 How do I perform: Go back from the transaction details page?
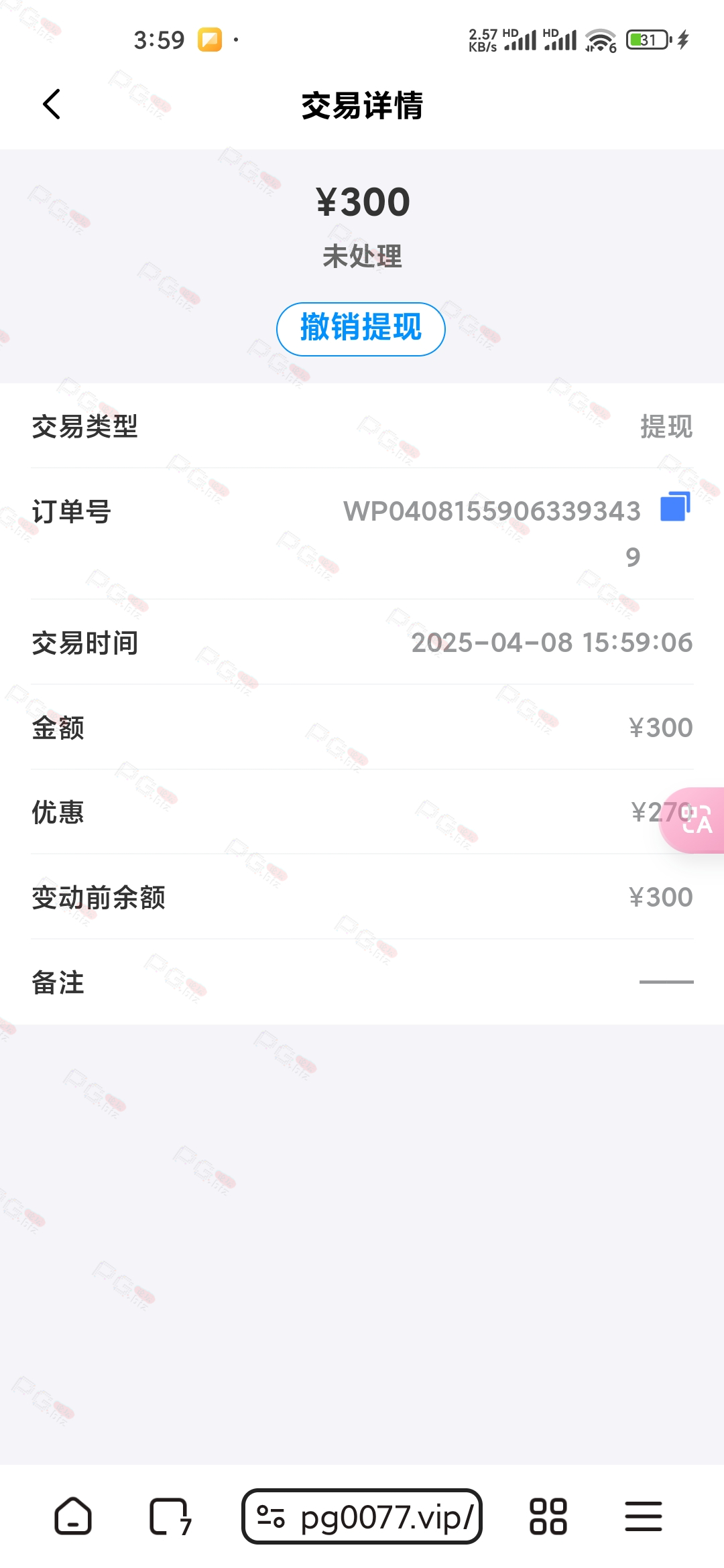[52, 105]
